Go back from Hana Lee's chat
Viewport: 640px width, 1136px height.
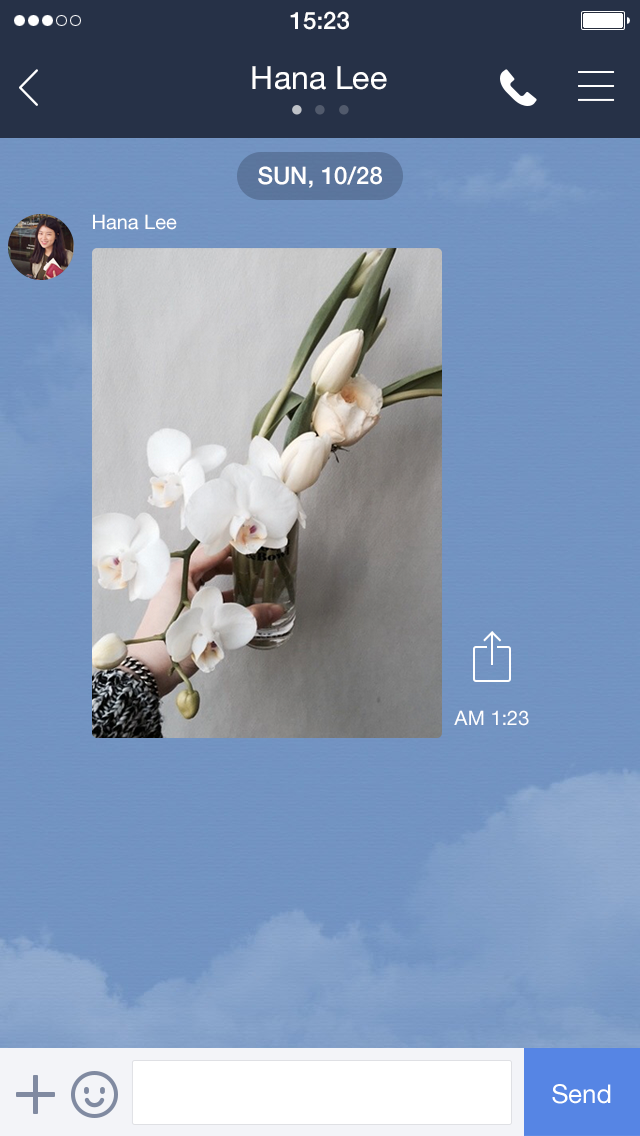pyautogui.click(x=29, y=88)
